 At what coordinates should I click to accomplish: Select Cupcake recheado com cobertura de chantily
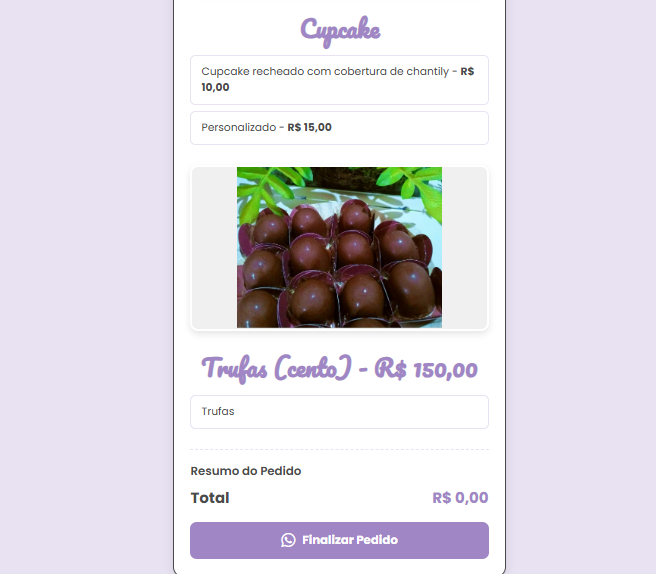point(338,79)
